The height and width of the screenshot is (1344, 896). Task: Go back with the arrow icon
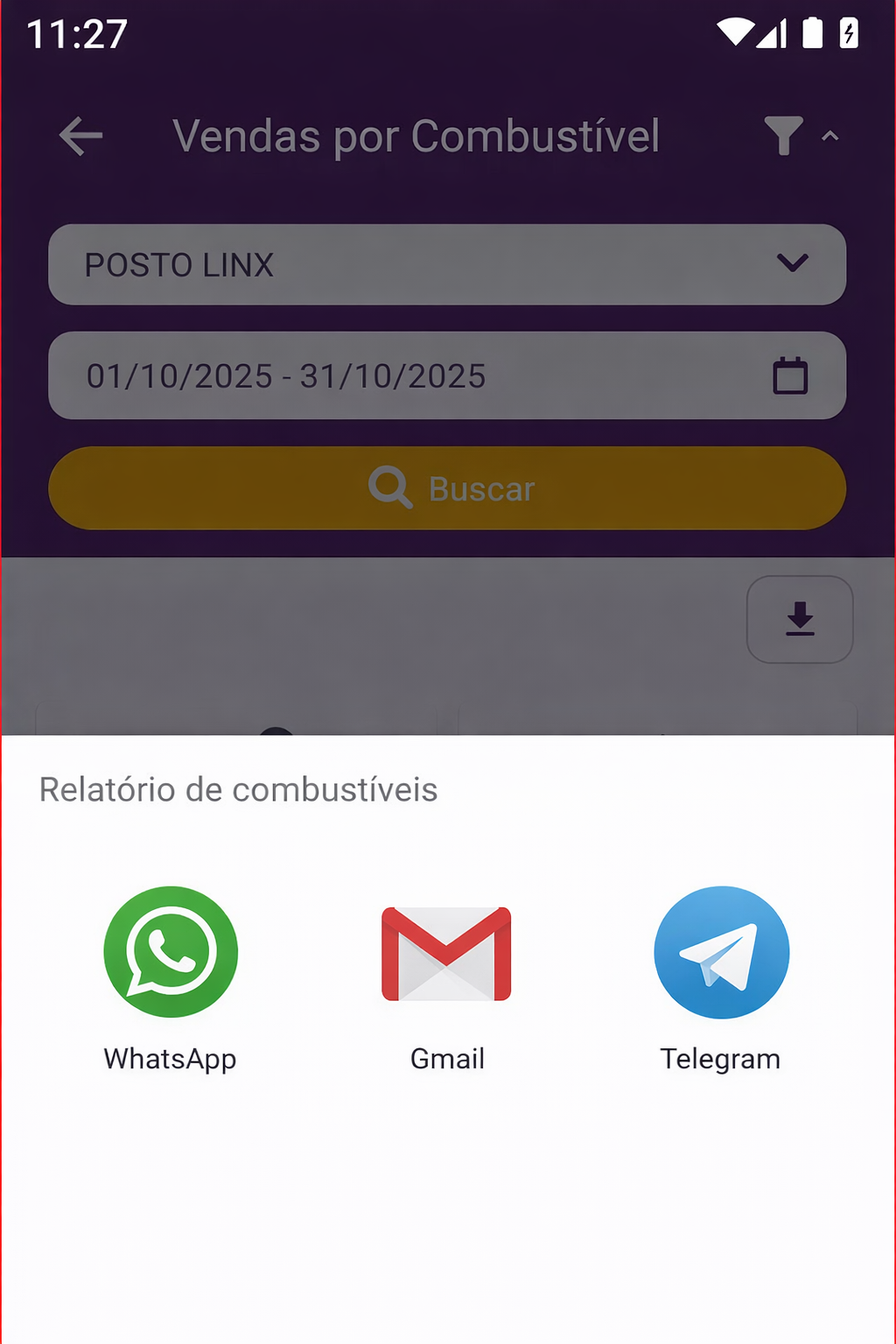[x=80, y=136]
